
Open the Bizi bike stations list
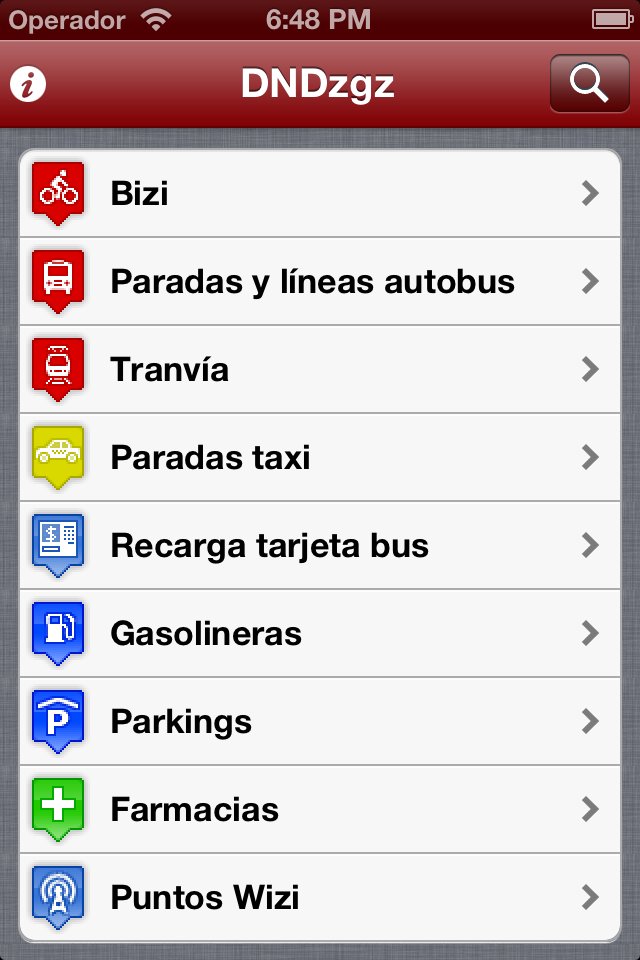pos(320,194)
